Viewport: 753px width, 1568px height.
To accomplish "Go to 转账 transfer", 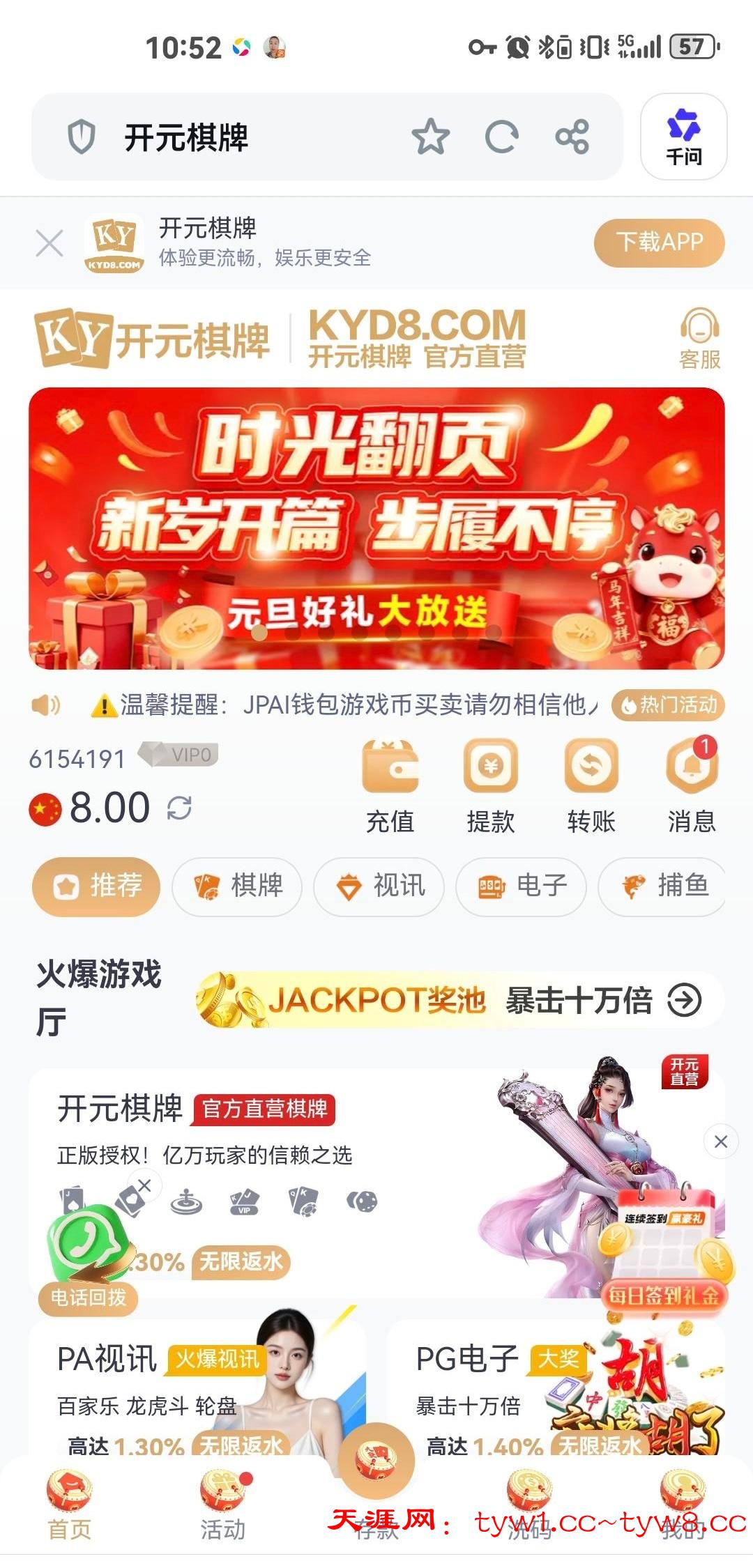I will [591, 786].
